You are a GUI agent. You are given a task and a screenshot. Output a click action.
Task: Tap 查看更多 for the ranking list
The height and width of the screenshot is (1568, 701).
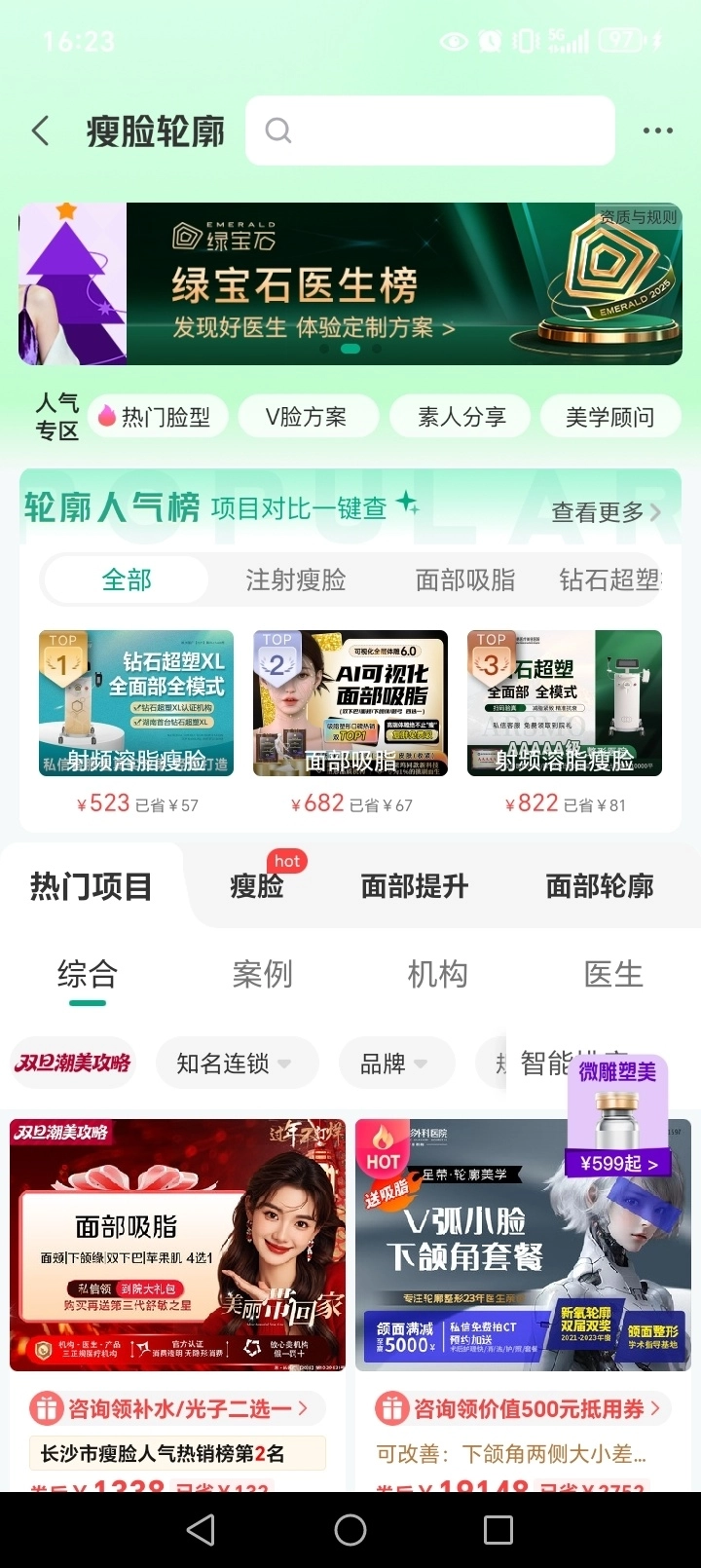(x=605, y=511)
